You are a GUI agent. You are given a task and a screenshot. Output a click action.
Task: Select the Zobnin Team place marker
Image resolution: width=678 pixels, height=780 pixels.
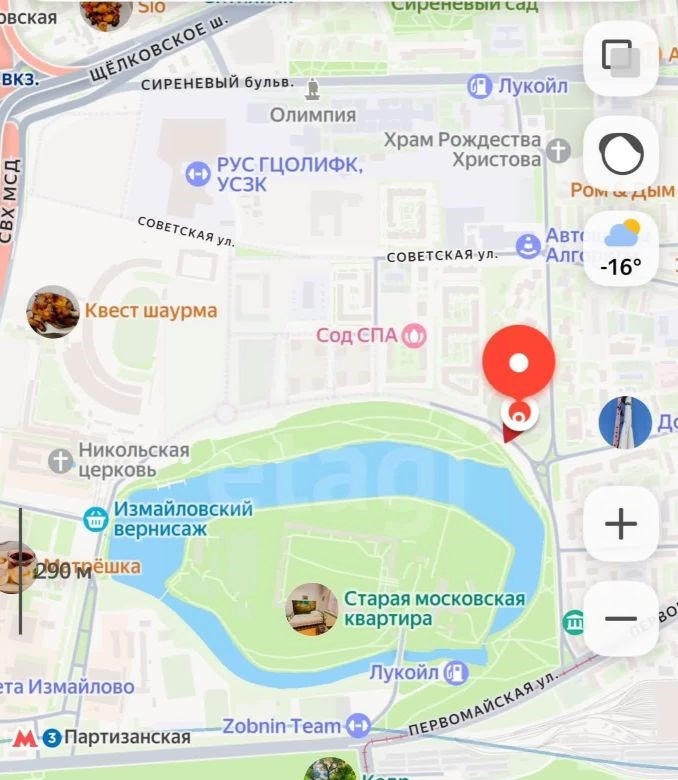tap(358, 726)
